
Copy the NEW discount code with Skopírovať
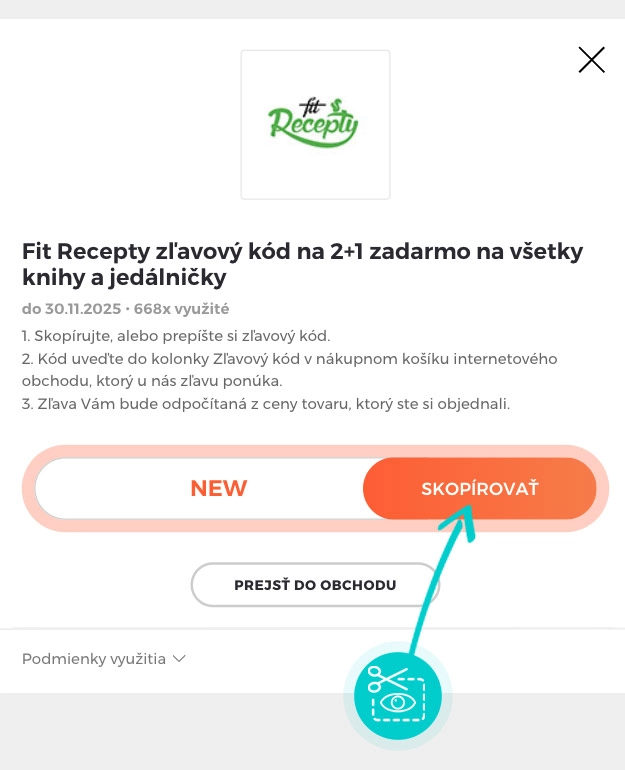point(479,488)
